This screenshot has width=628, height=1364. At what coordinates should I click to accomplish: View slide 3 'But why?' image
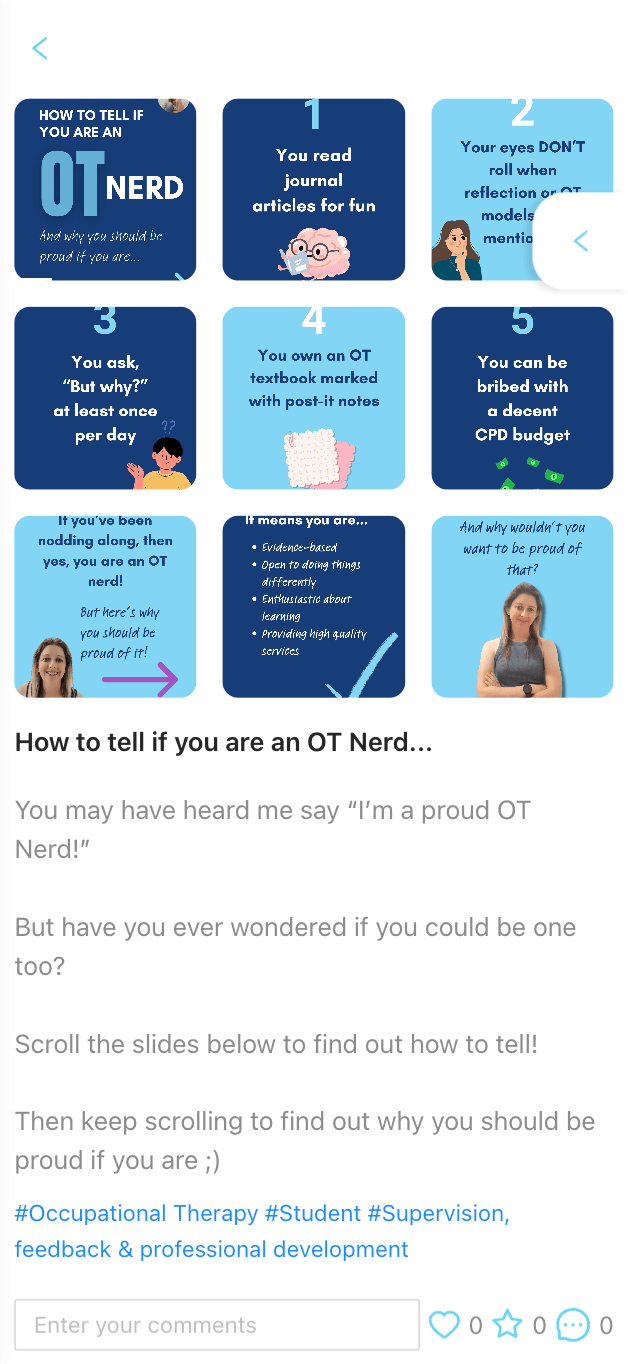[105, 398]
